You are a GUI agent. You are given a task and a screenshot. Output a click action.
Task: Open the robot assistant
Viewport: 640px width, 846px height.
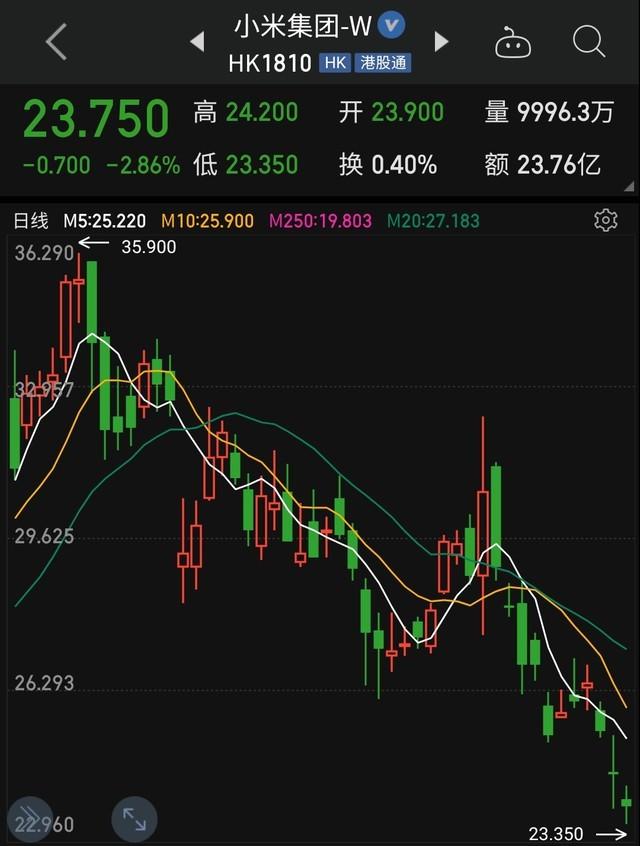pyautogui.click(x=513, y=42)
